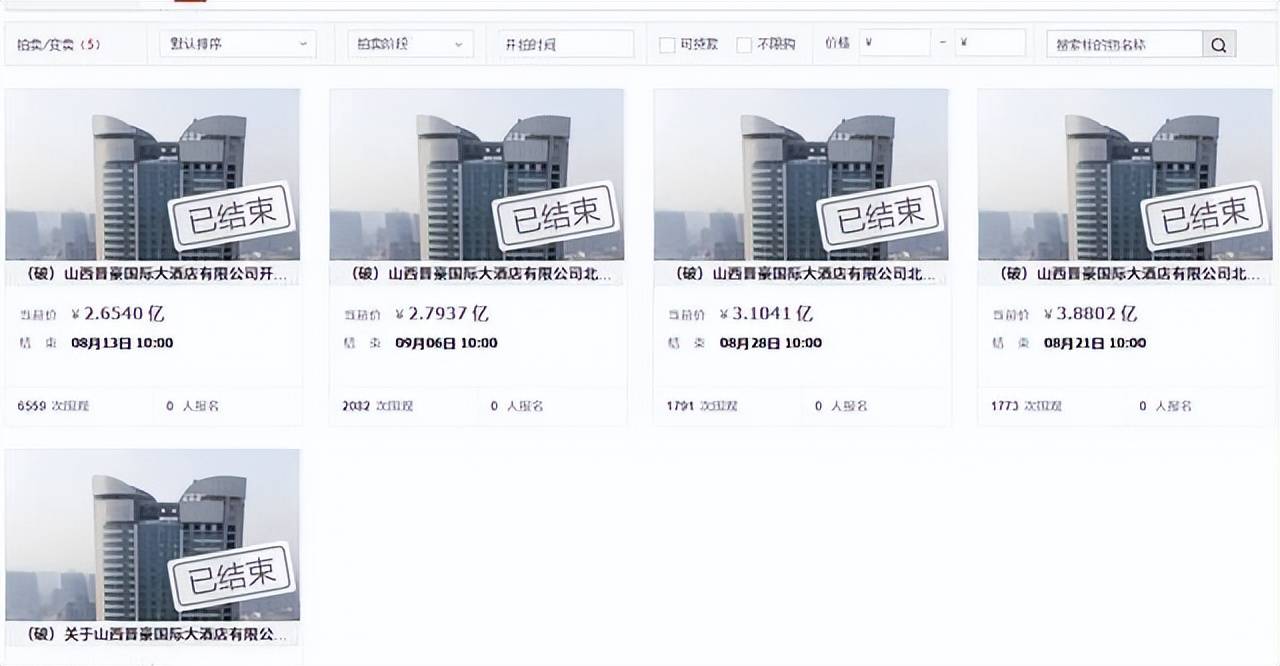Focus the maximum price input field
The image size is (1280, 666).
[990, 44]
